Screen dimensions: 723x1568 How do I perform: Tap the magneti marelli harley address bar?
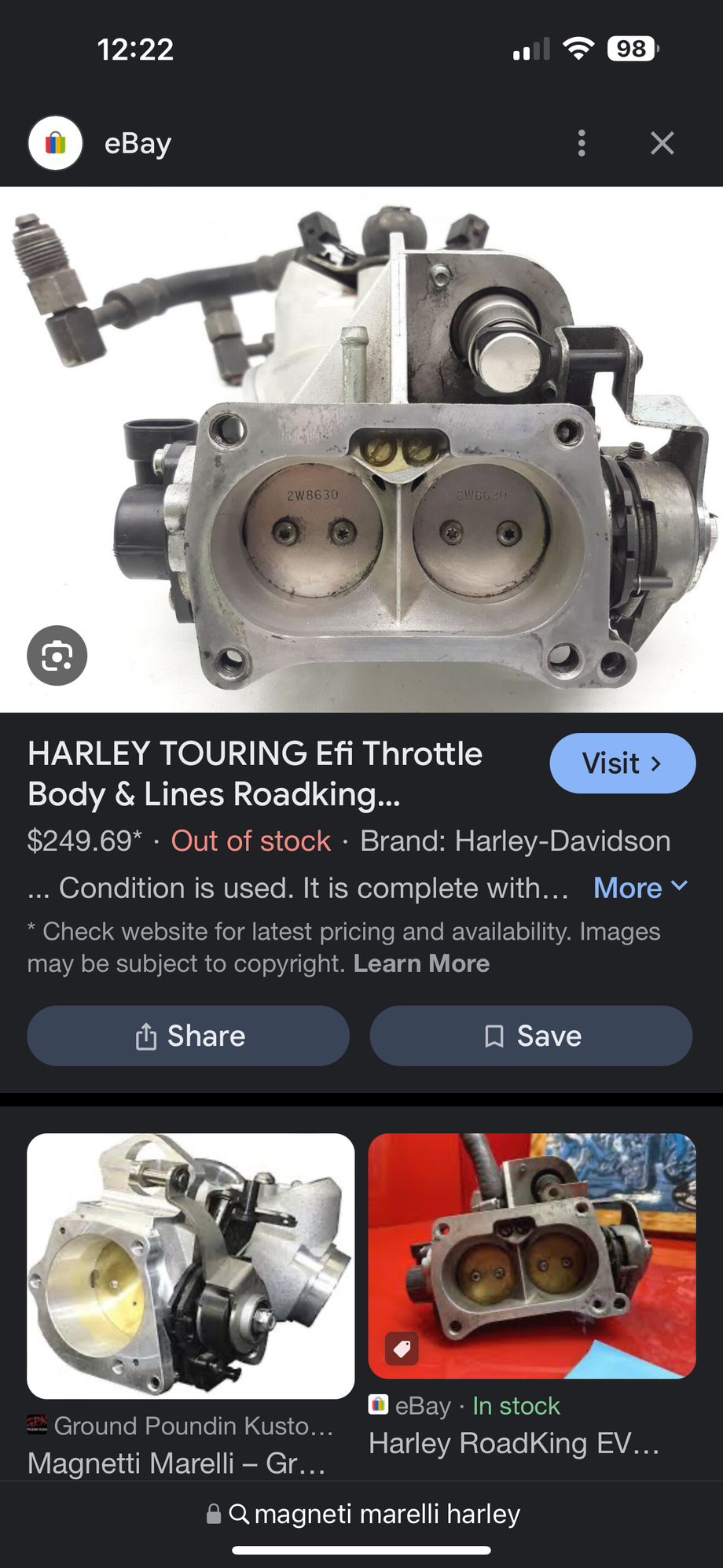tap(363, 1514)
